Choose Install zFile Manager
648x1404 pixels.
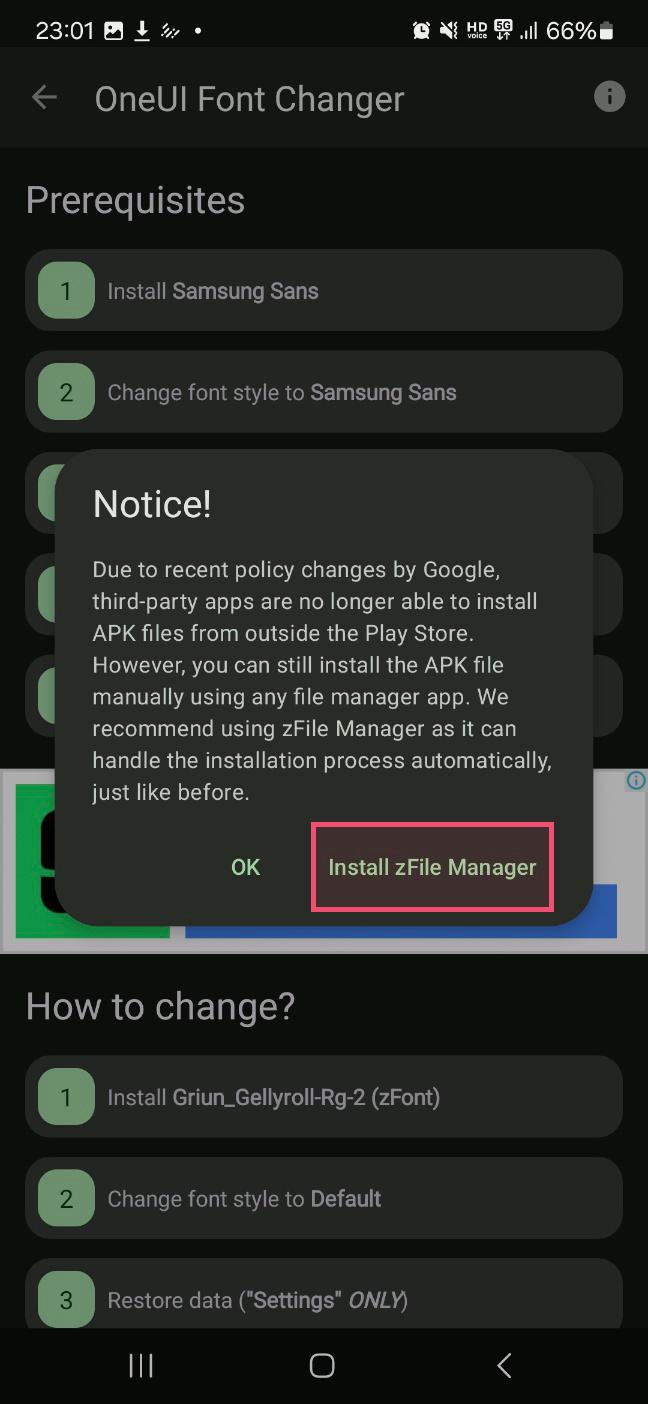point(432,867)
